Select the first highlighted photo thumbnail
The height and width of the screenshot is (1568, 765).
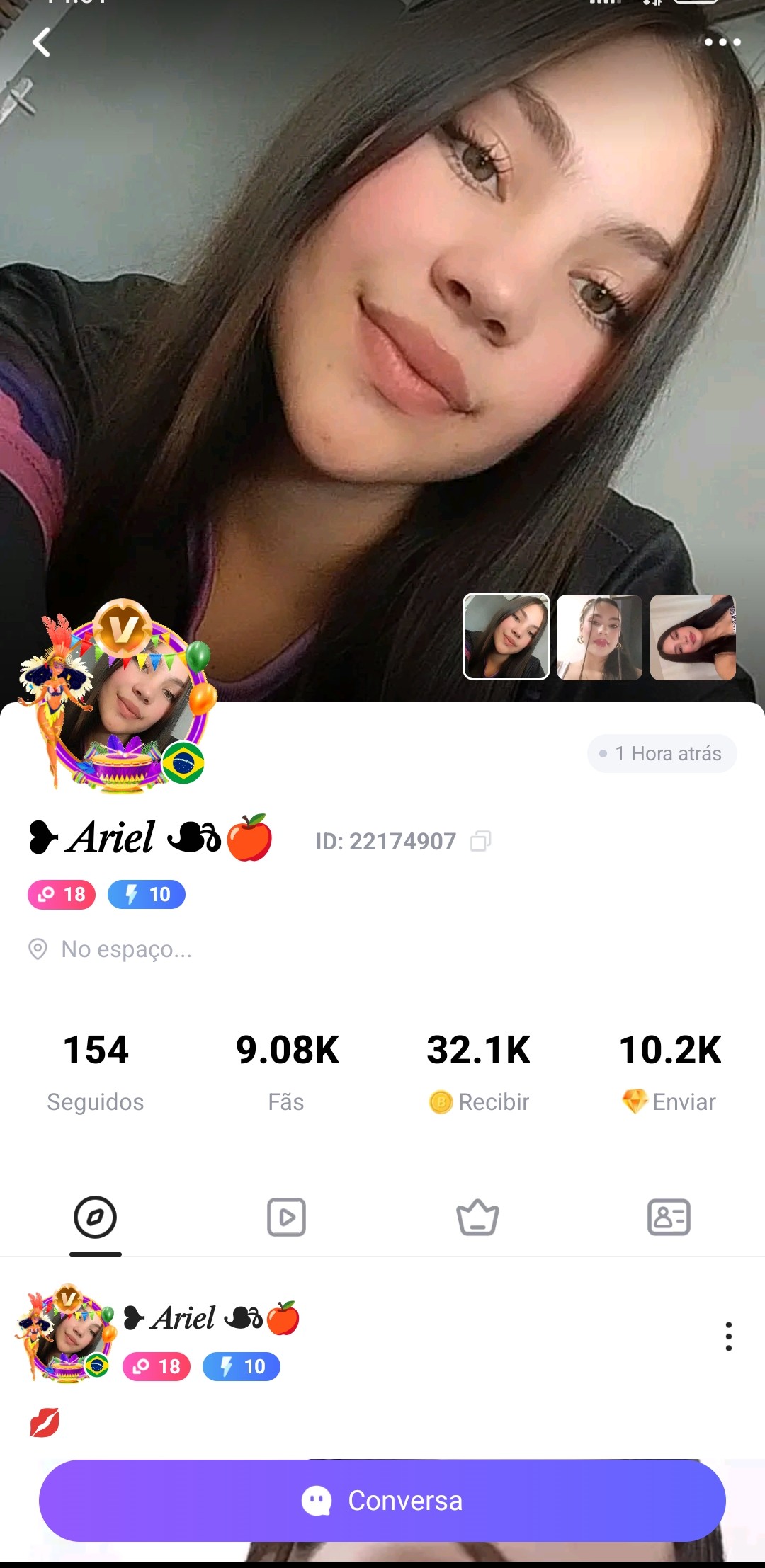506,636
